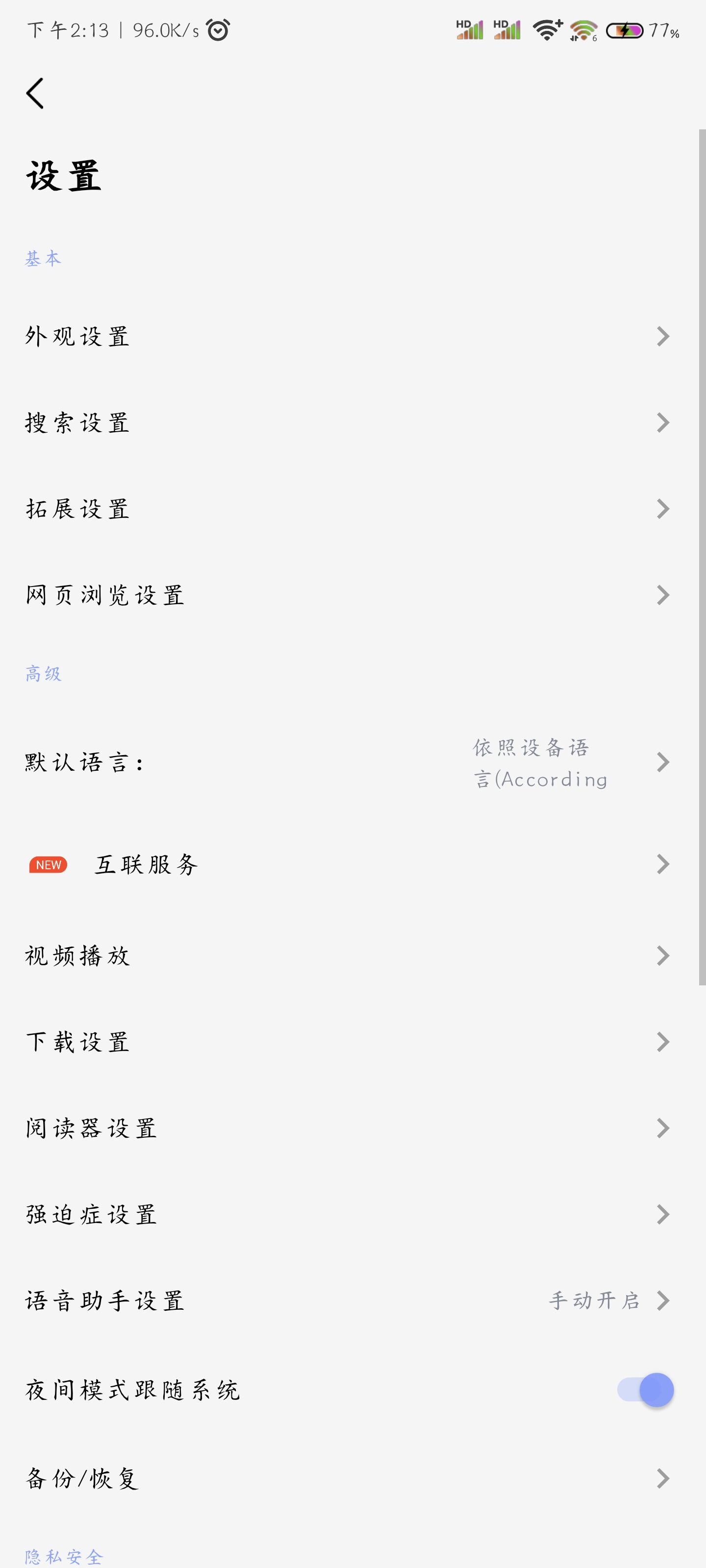Screen dimensions: 706x1568
Task: Open 互联服务 marked NEW
Action: (347, 864)
